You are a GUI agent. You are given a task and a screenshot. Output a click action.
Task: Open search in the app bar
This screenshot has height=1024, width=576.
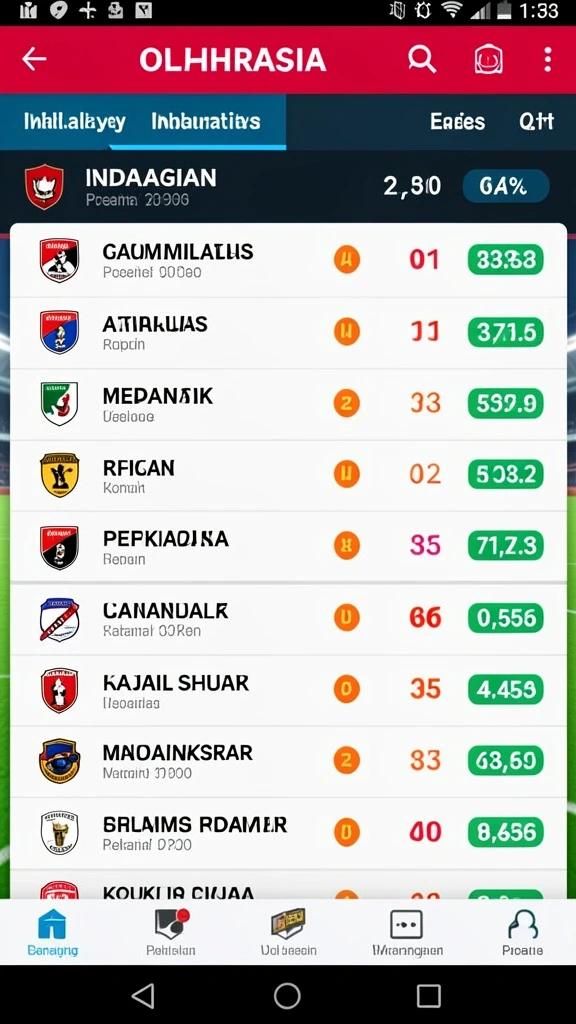coord(422,59)
